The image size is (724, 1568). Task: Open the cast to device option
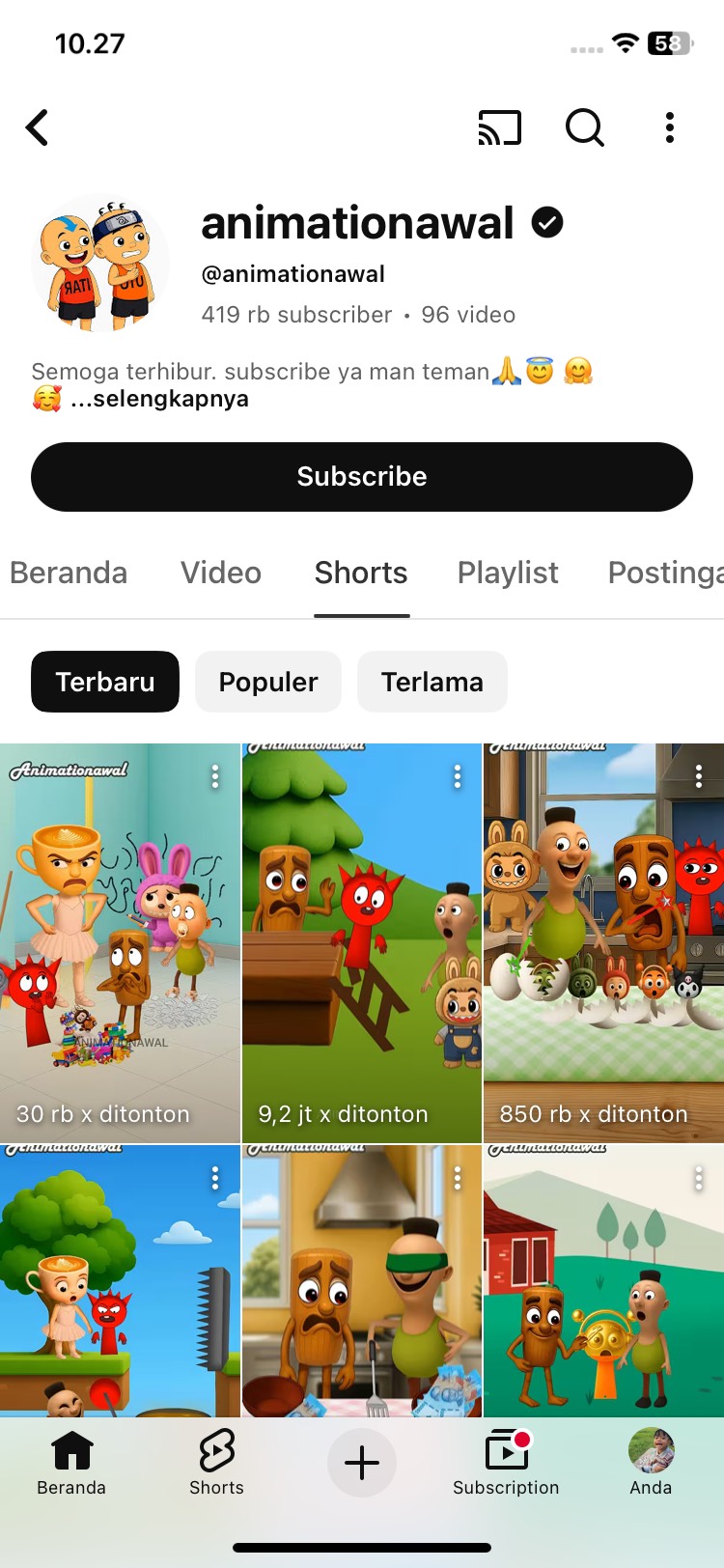(499, 127)
